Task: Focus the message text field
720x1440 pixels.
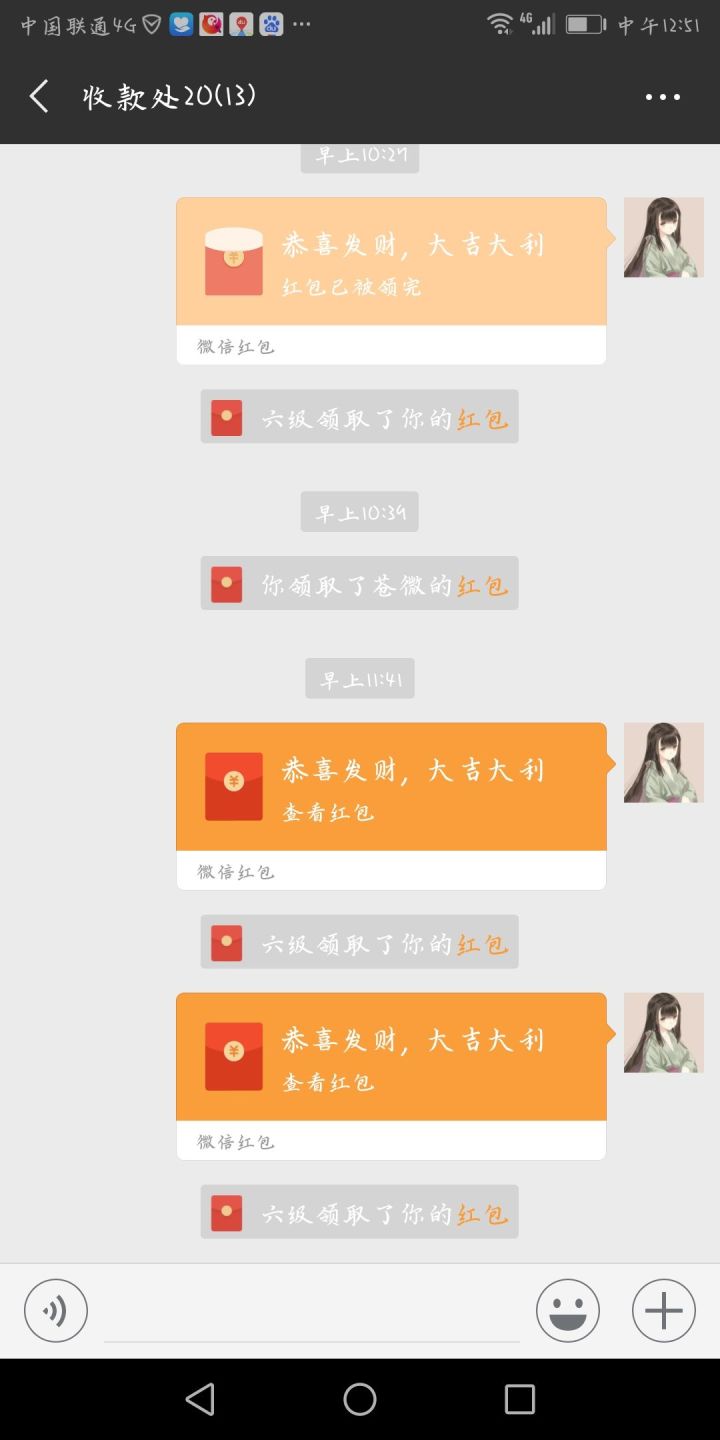Action: pos(311,1312)
